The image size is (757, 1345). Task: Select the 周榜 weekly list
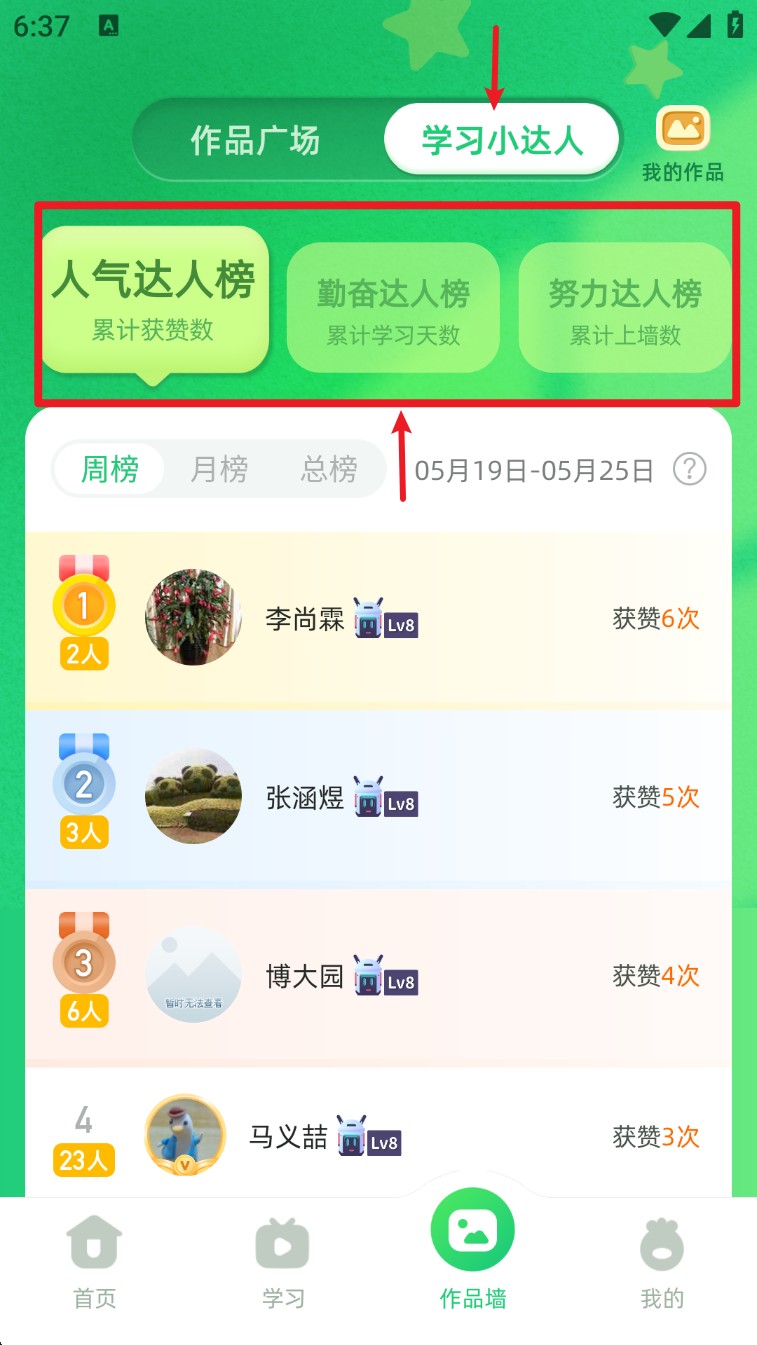[109, 469]
